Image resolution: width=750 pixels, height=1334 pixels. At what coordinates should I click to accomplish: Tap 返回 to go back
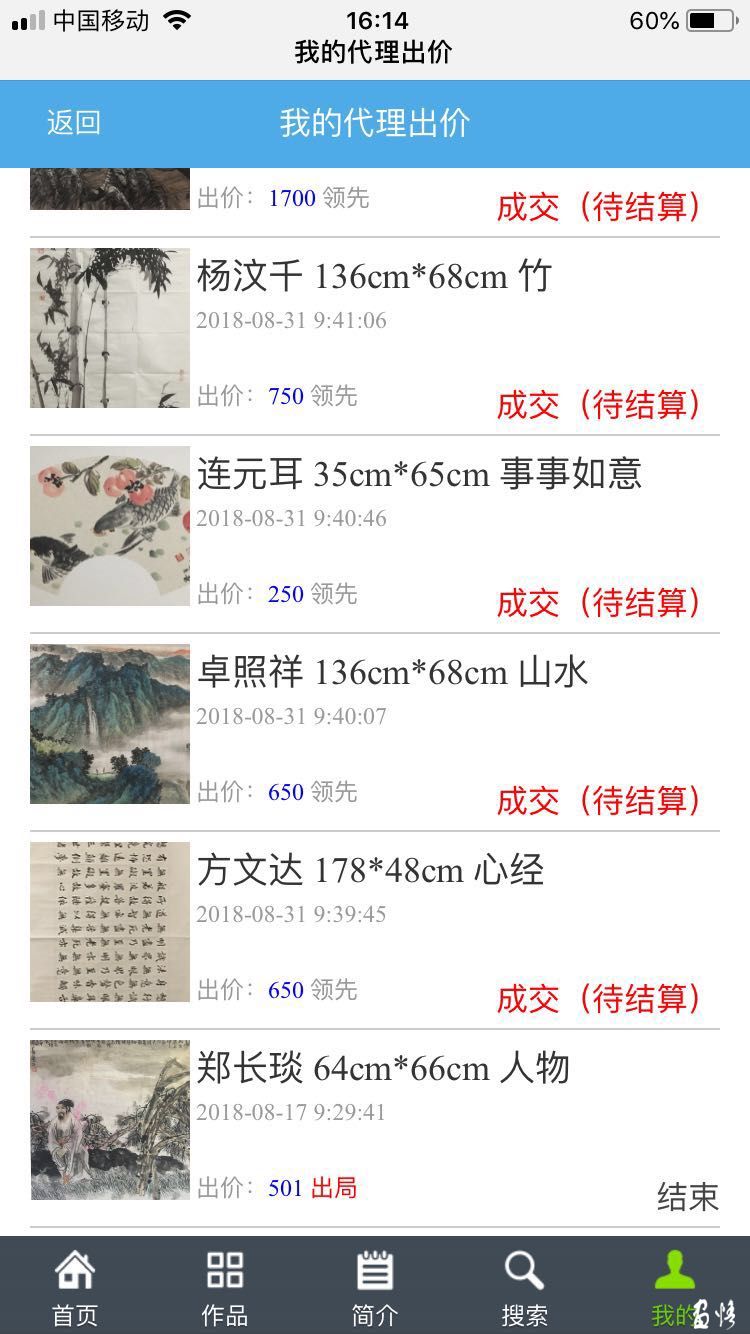coord(74,123)
